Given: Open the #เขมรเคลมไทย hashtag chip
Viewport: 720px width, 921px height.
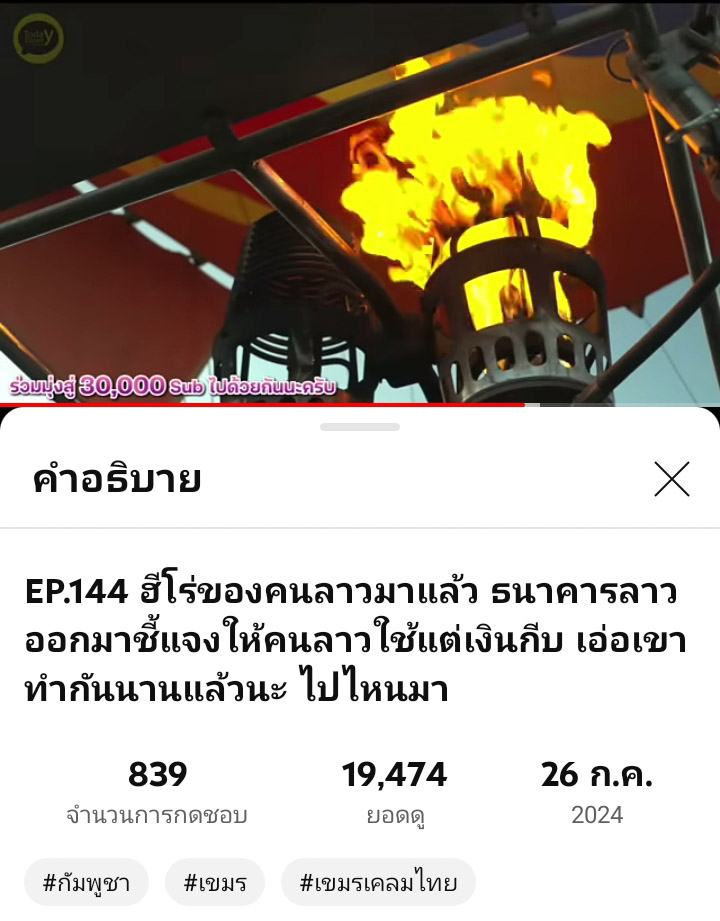Looking at the screenshot, I should [378, 883].
